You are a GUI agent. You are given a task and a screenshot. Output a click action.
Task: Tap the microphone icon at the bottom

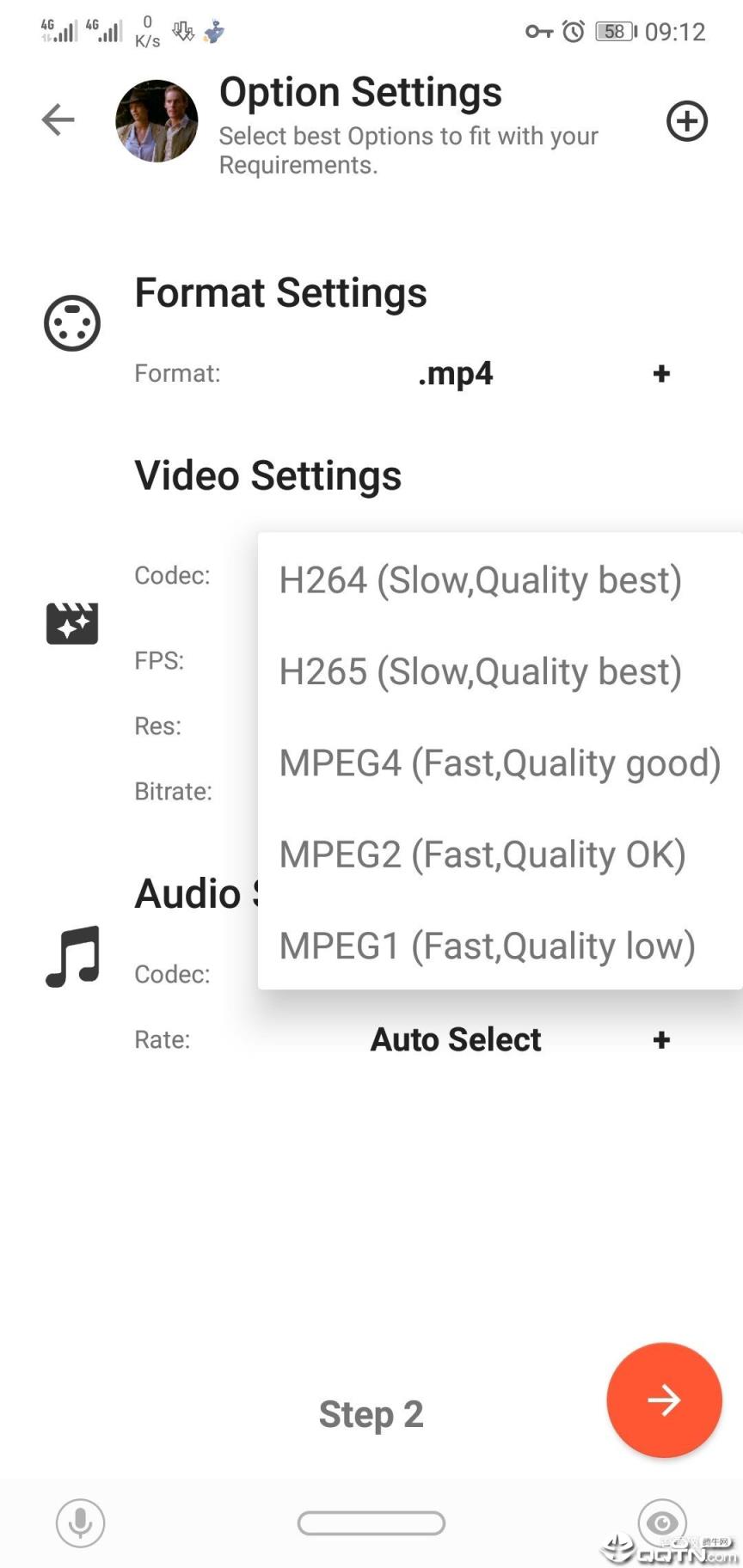81,1522
